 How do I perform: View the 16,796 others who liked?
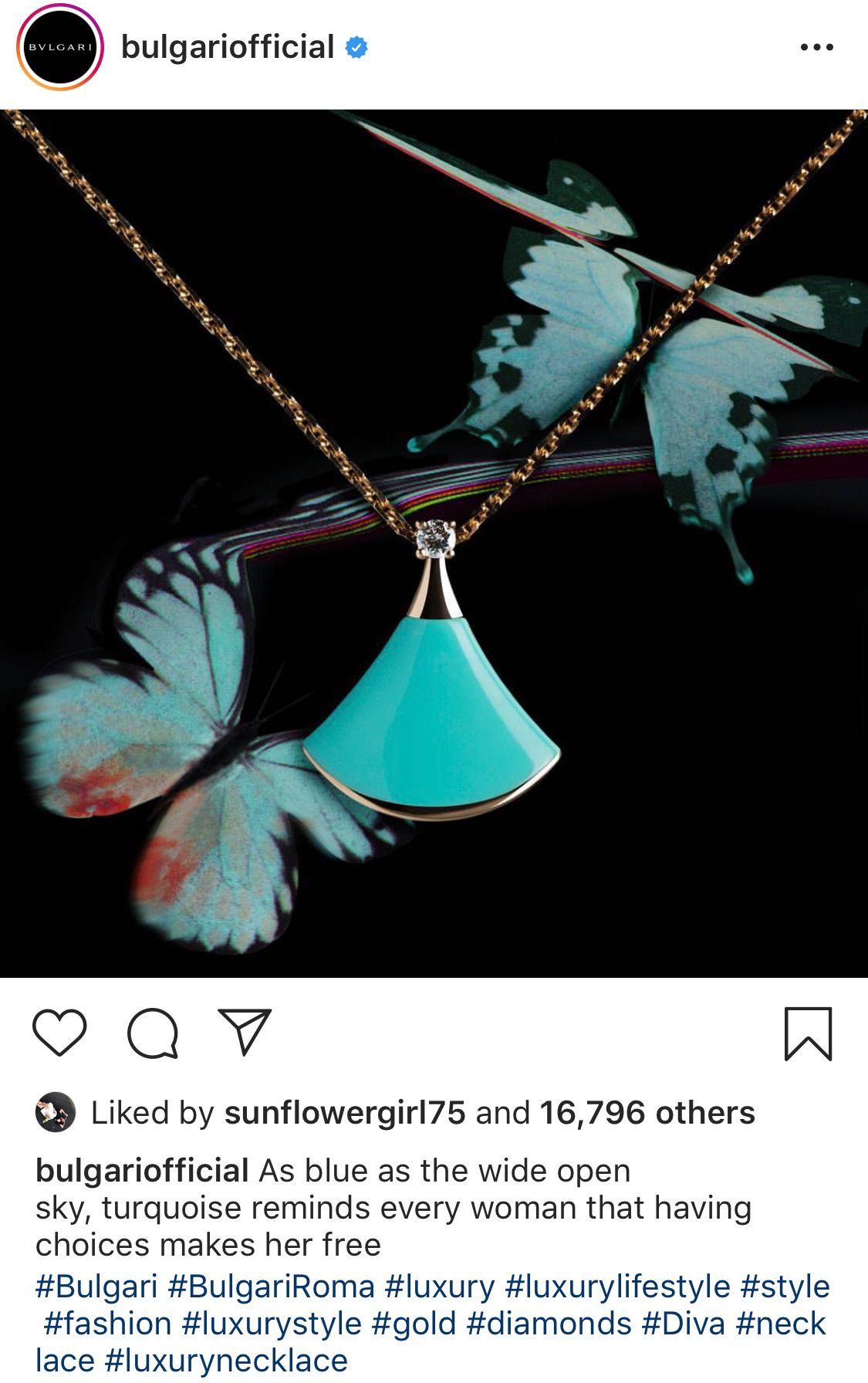647,1113
